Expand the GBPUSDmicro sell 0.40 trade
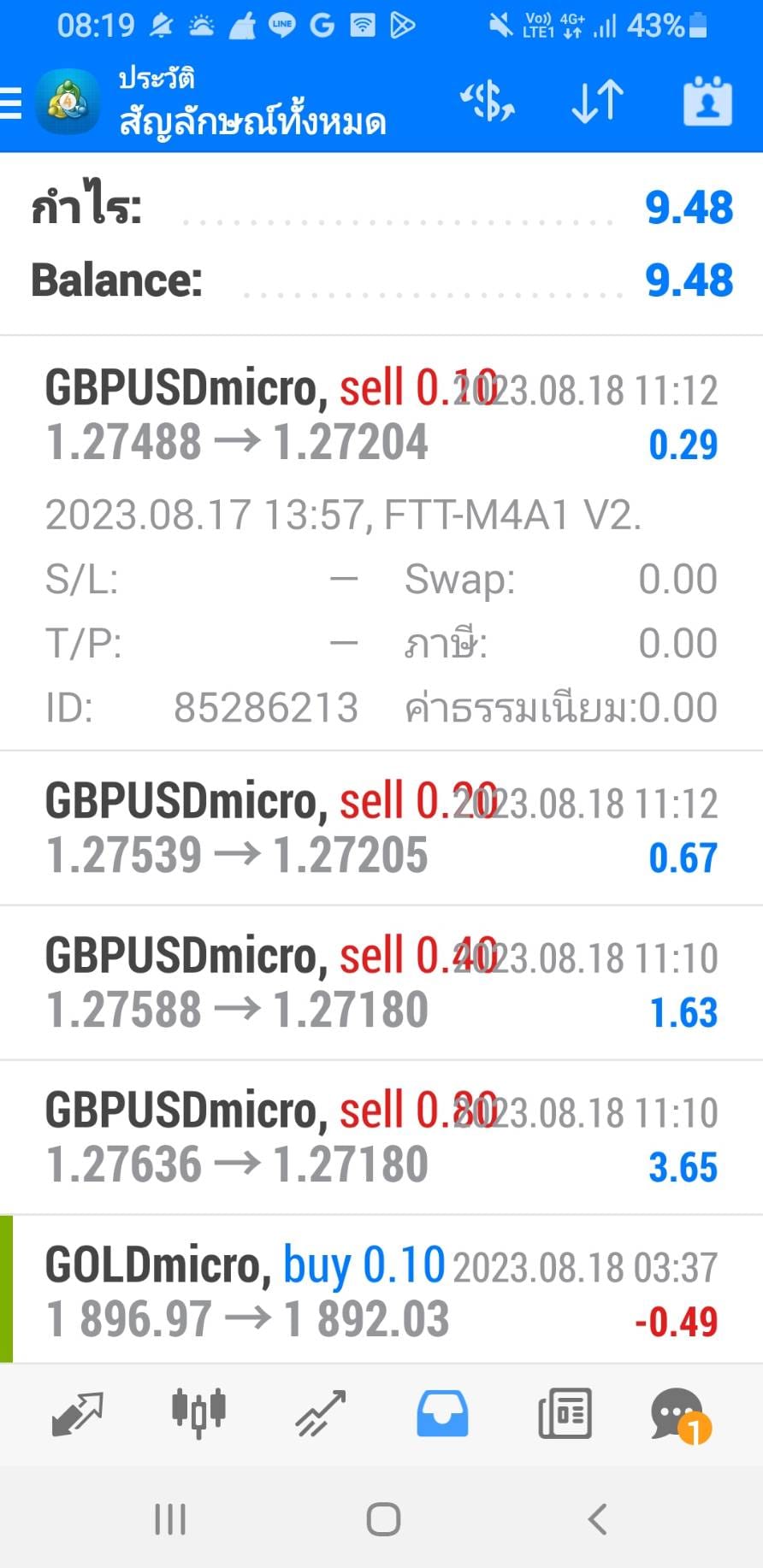Screen dimensions: 763x1568 click(381, 983)
